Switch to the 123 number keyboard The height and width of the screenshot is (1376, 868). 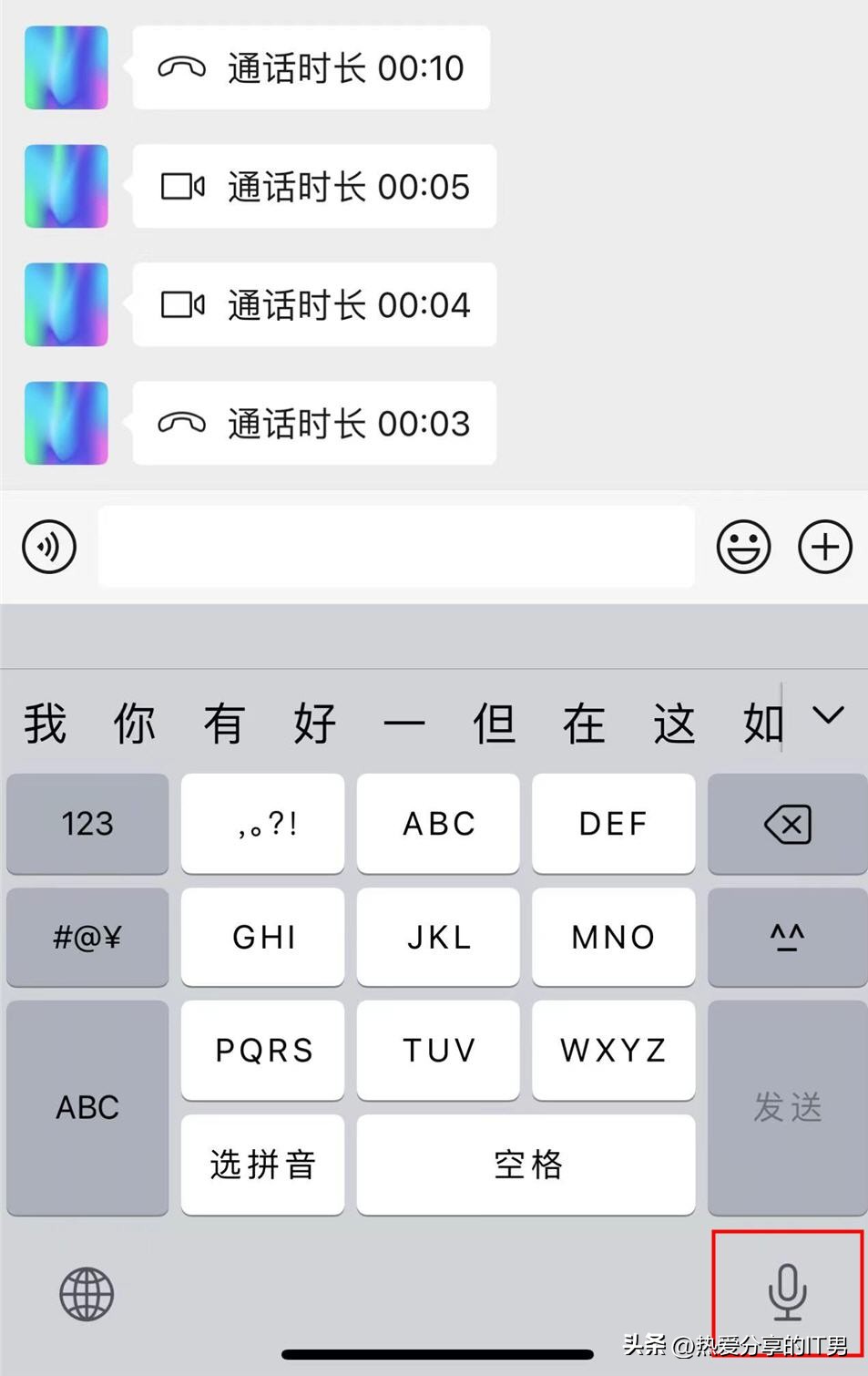(87, 824)
